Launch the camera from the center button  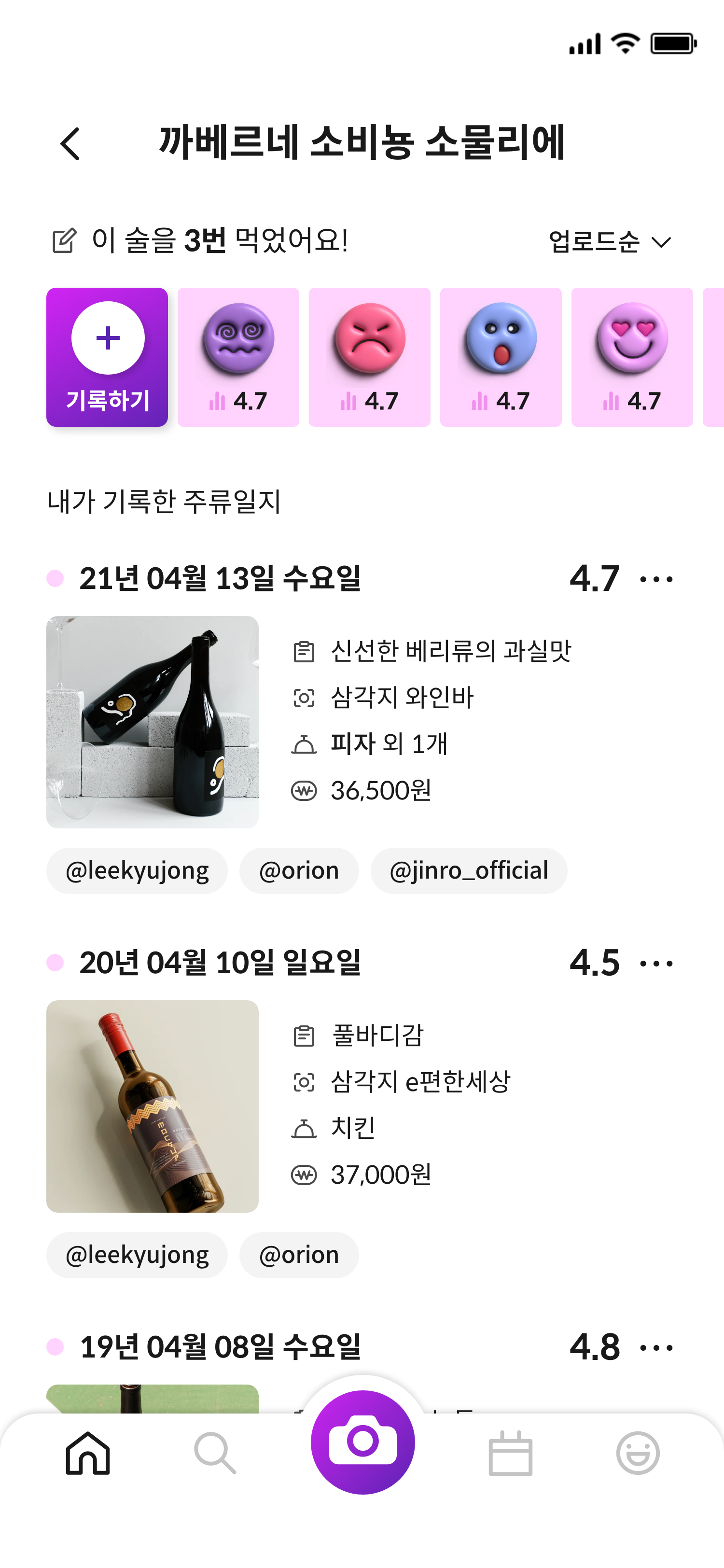pyautogui.click(x=362, y=1442)
